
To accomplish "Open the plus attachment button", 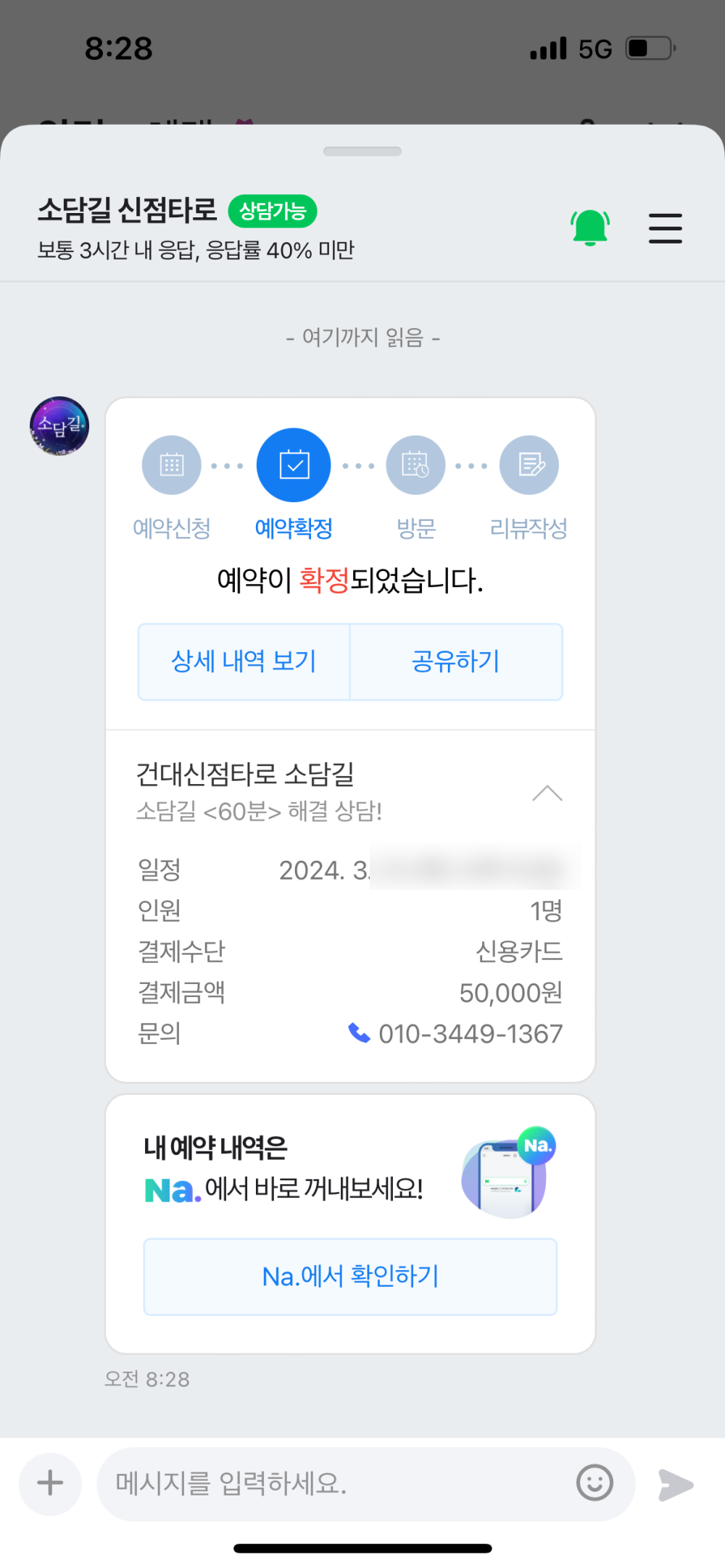I will point(50,1483).
